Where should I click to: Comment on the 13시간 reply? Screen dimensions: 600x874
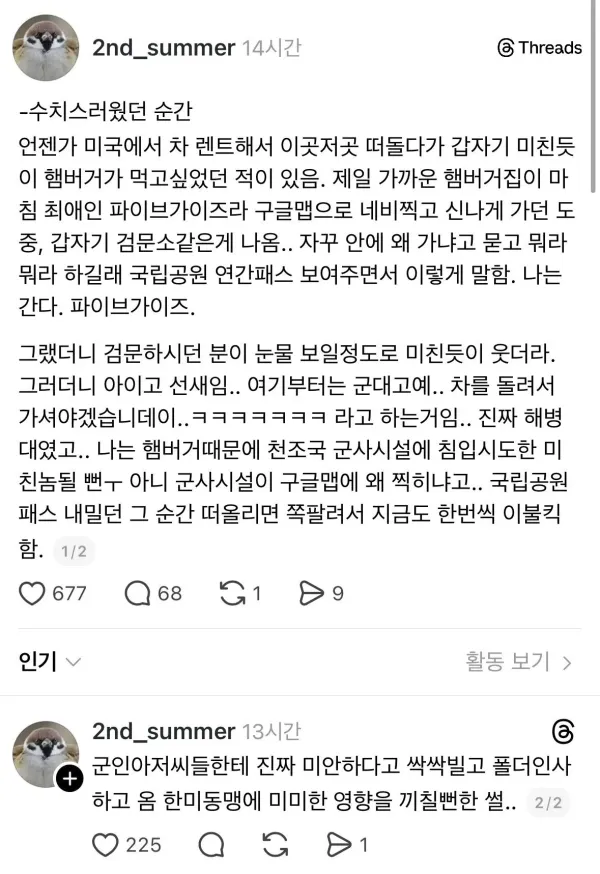click(x=211, y=845)
